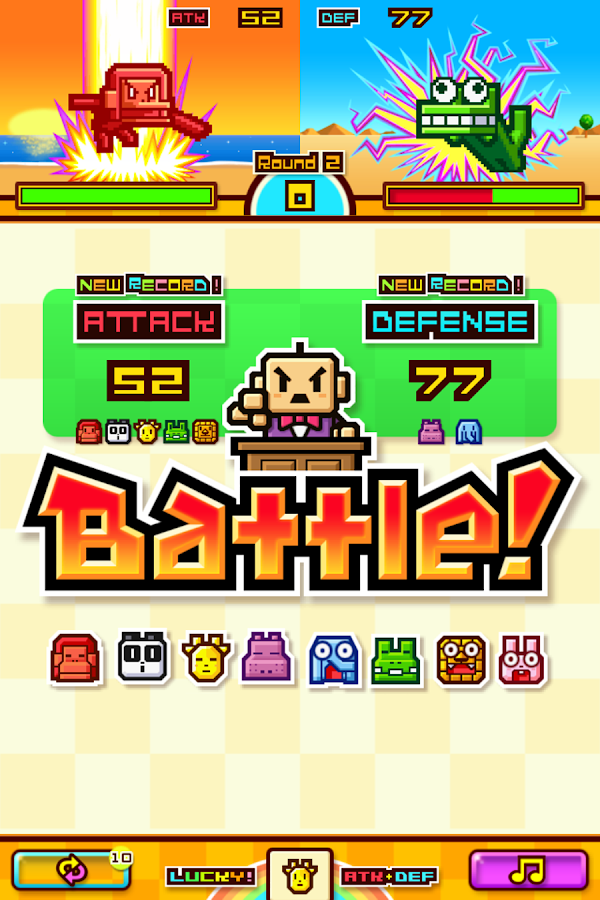Viewport: 600px width, 900px height.
Task: Select the white panda animal tile
Action: coord(141,659)
